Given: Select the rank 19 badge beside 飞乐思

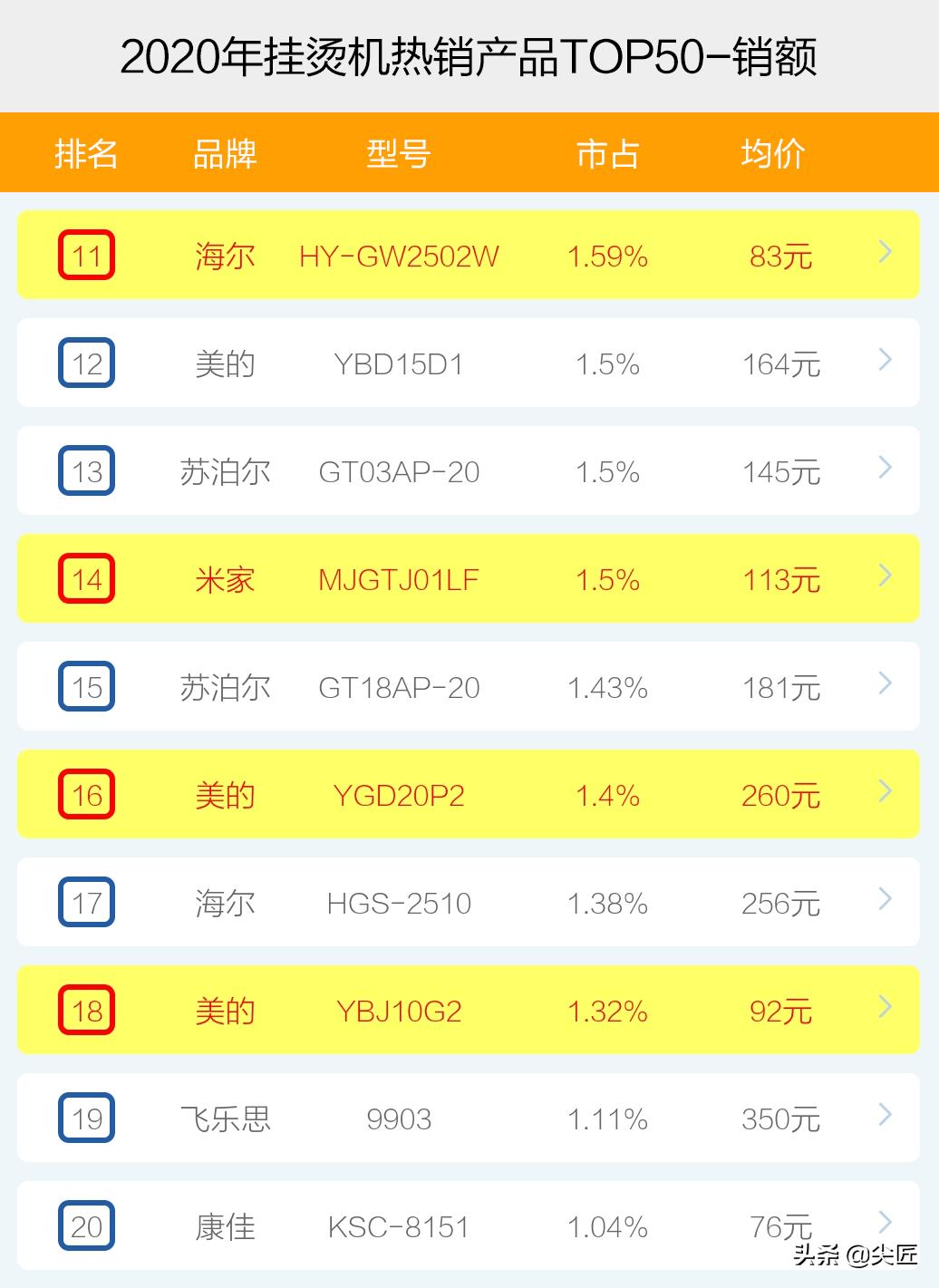Looking at the screenshot, I should point(86,1119).
